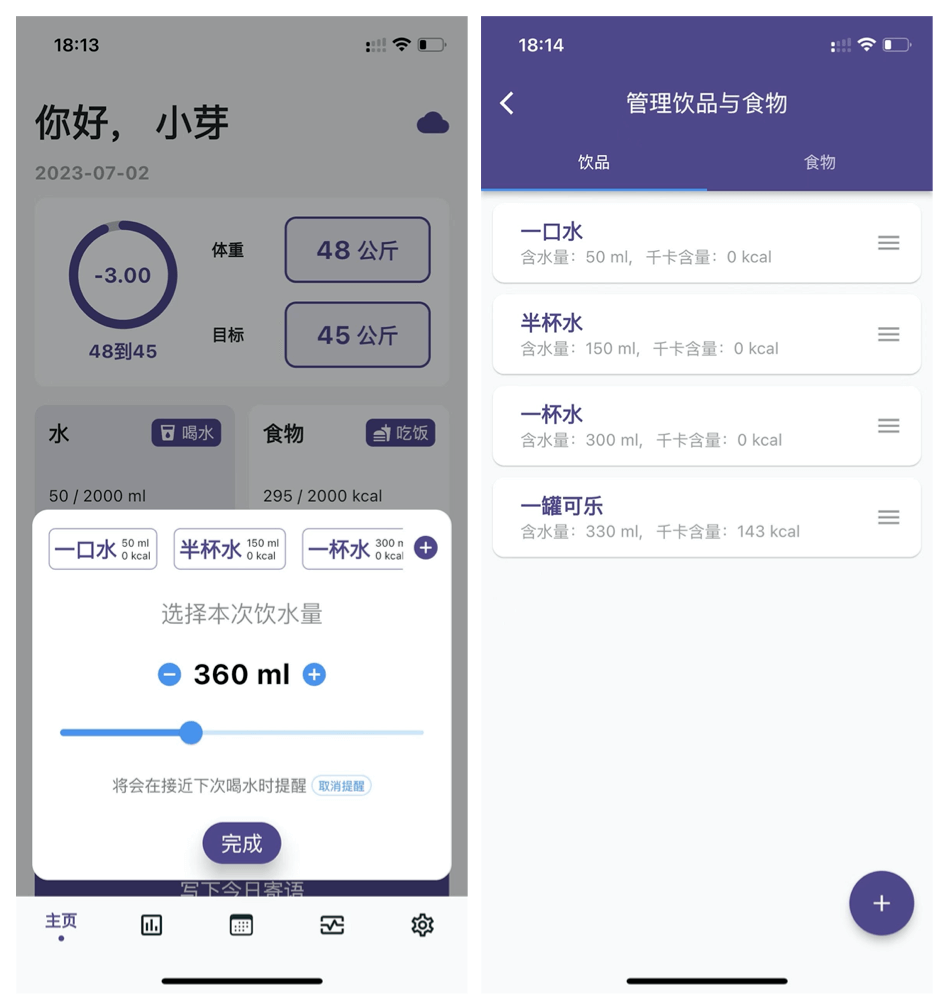Go back from 管理饮品与食物

pos(507,103)
